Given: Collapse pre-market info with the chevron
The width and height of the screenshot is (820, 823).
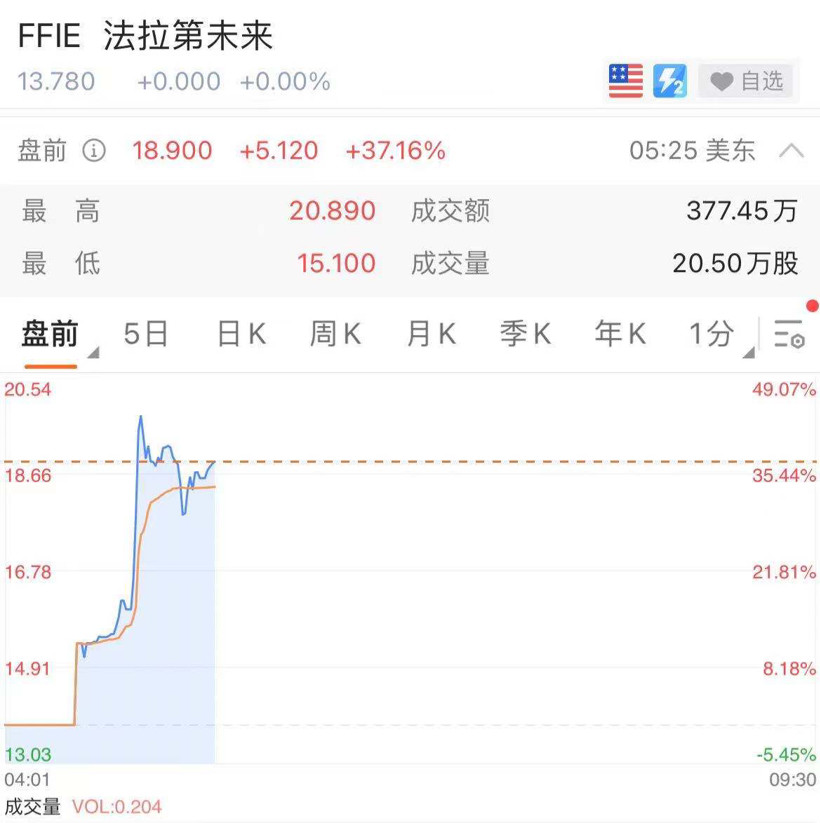Looking at the screenshot, I should [793, 150].
